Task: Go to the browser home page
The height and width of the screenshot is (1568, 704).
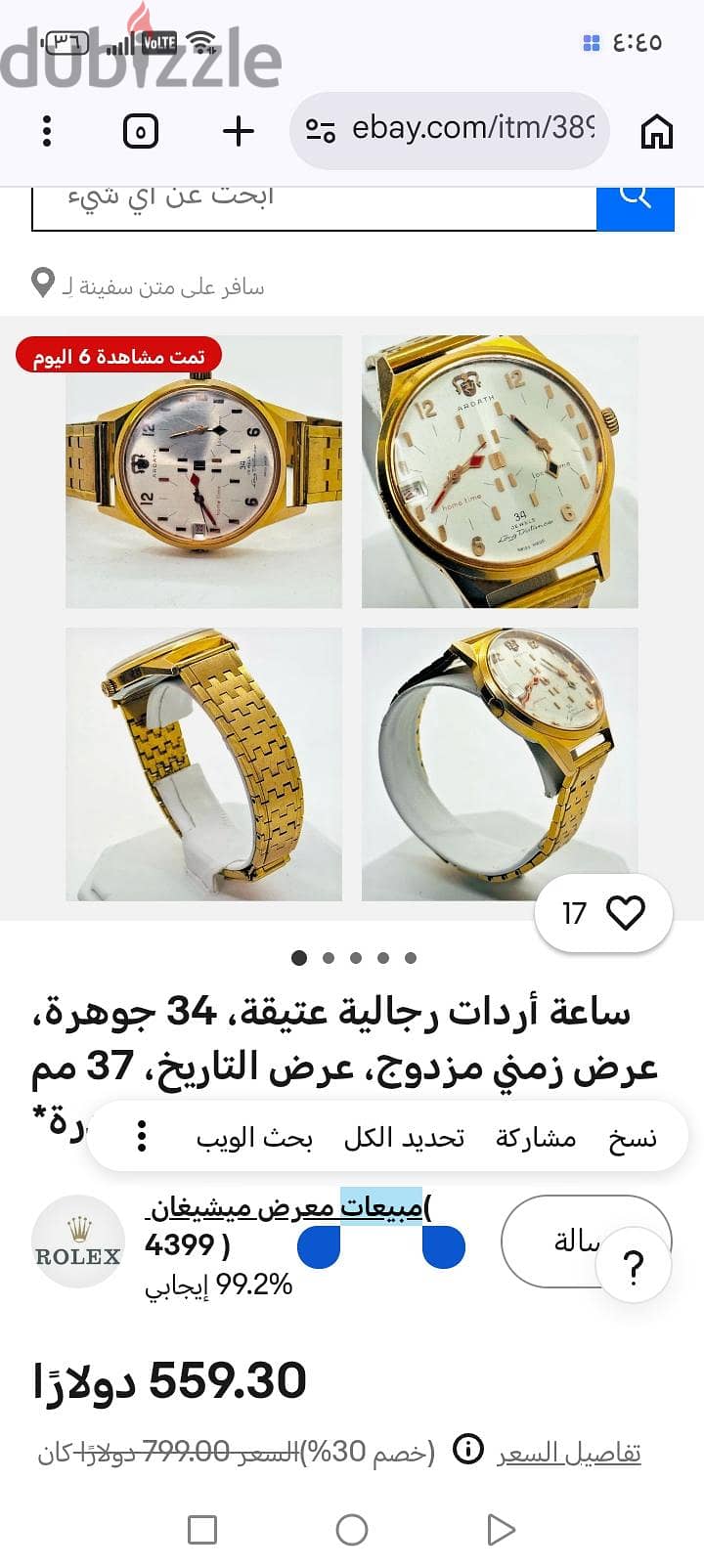Action: [657, 131]
